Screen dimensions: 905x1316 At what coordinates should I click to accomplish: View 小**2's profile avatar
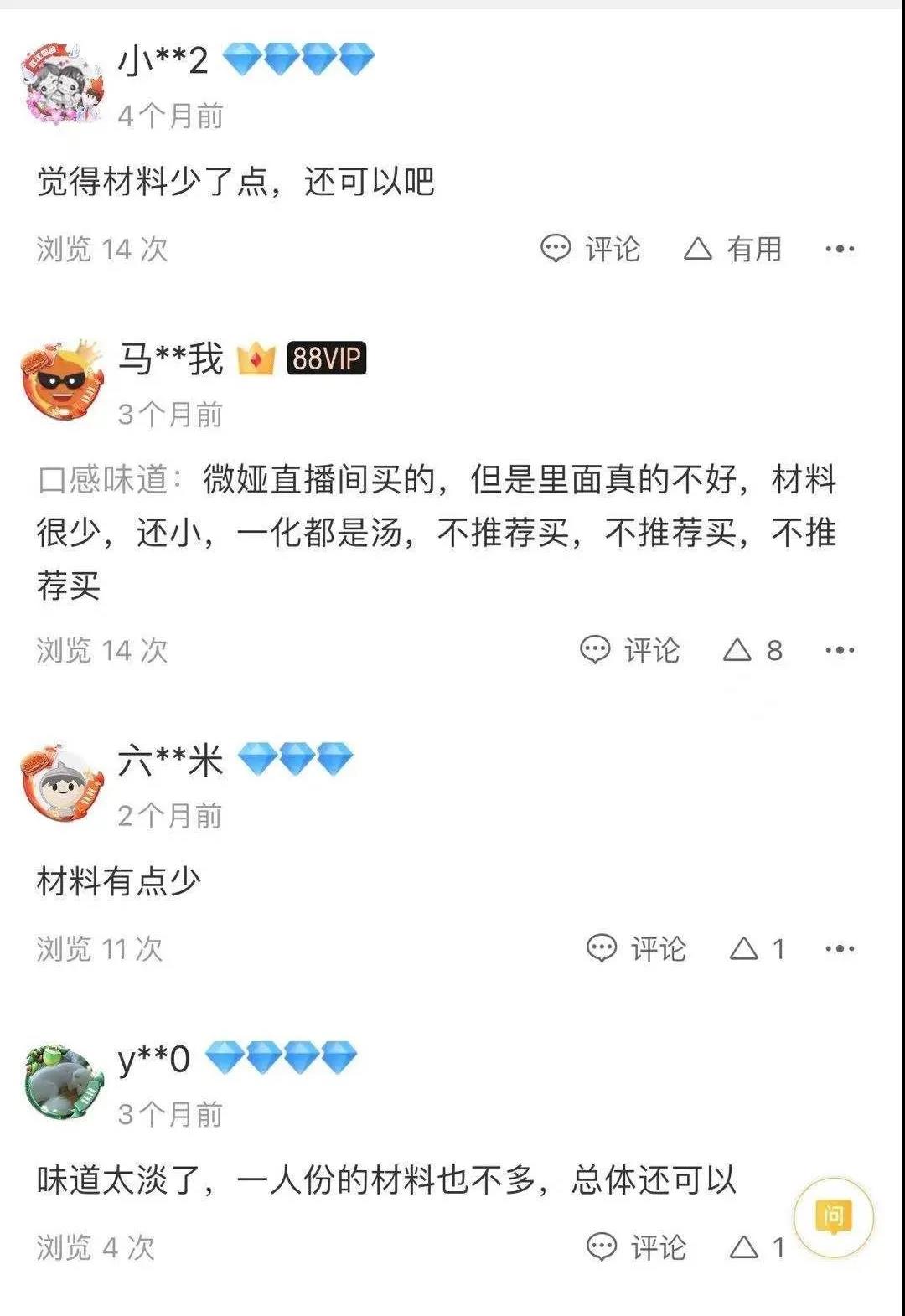63,84
